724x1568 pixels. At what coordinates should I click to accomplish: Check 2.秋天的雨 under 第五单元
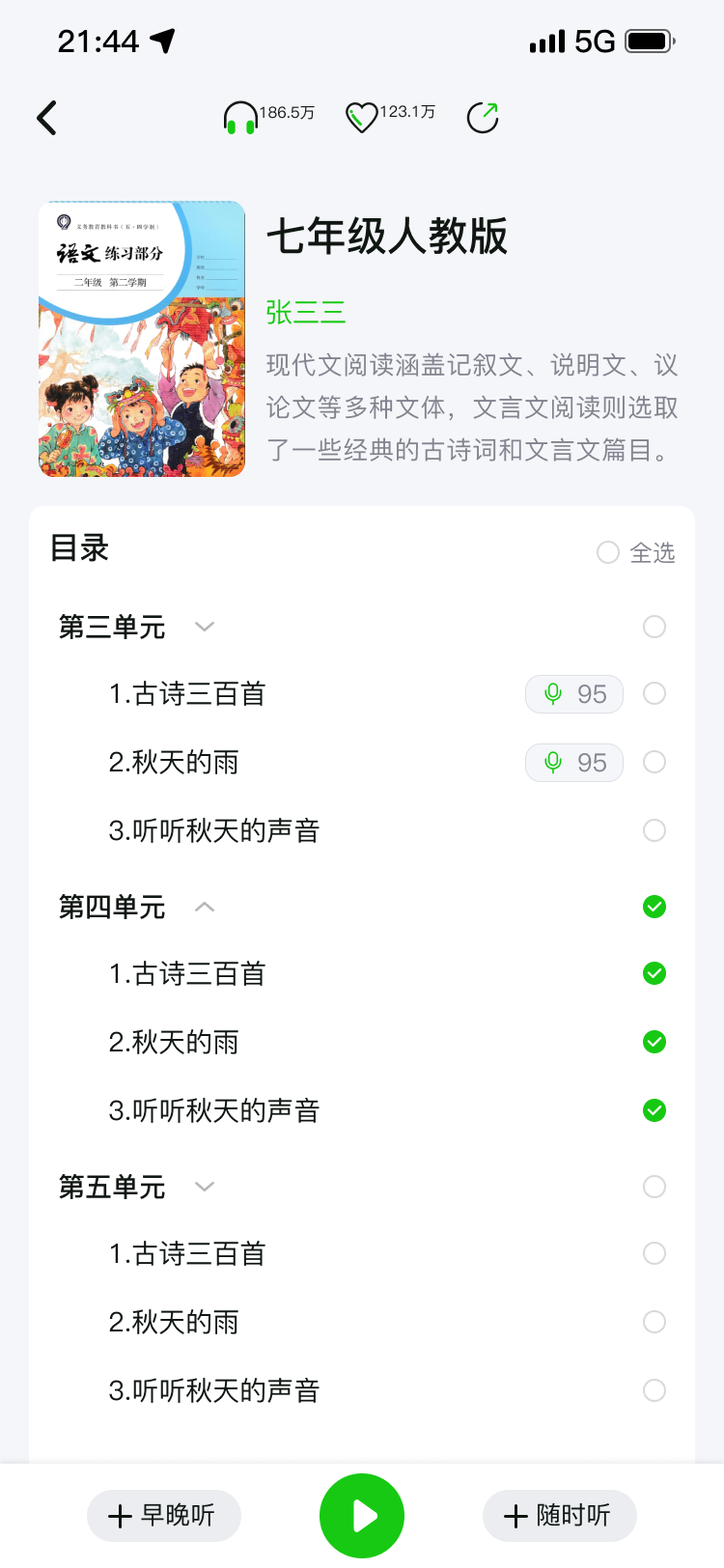[654, 1322]
